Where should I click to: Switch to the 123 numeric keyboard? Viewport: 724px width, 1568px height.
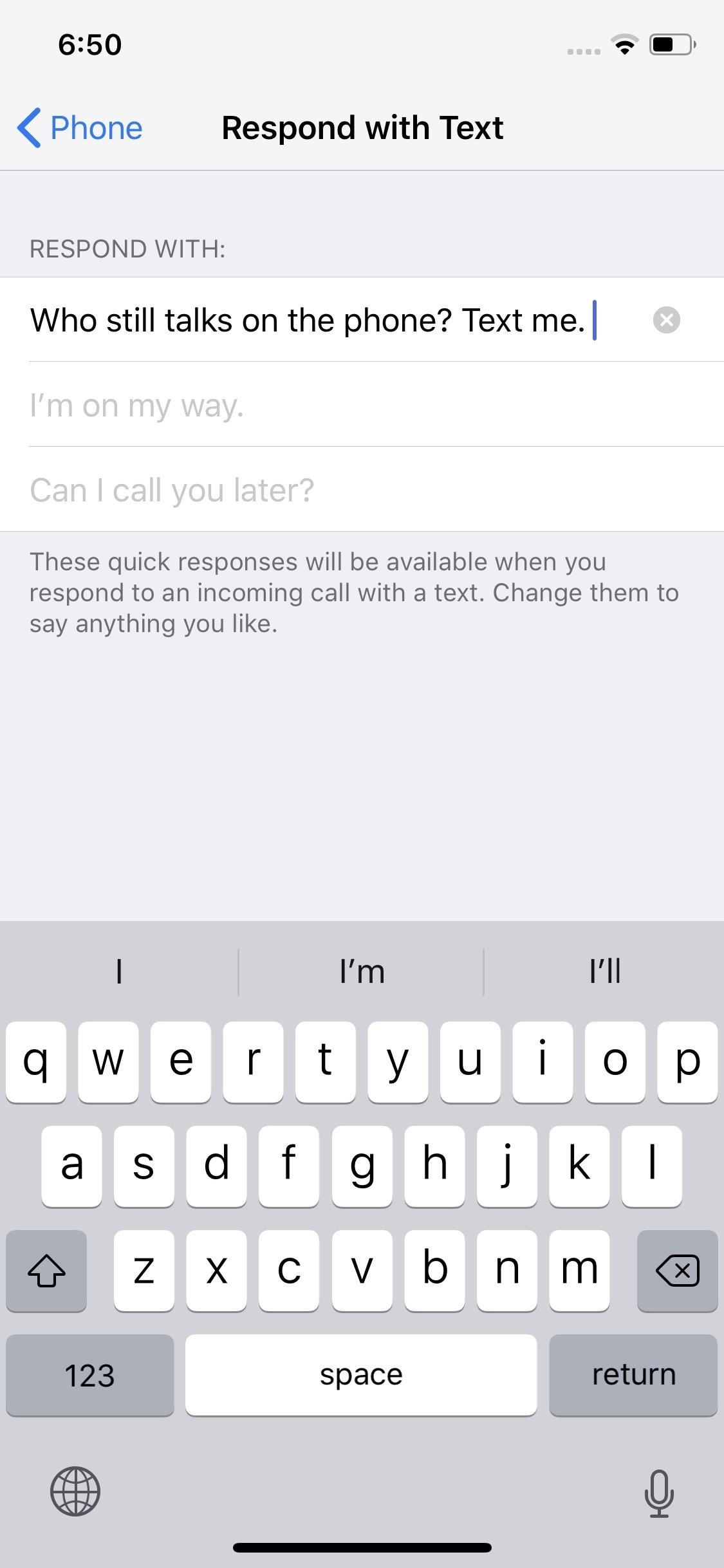point(89,1375)
